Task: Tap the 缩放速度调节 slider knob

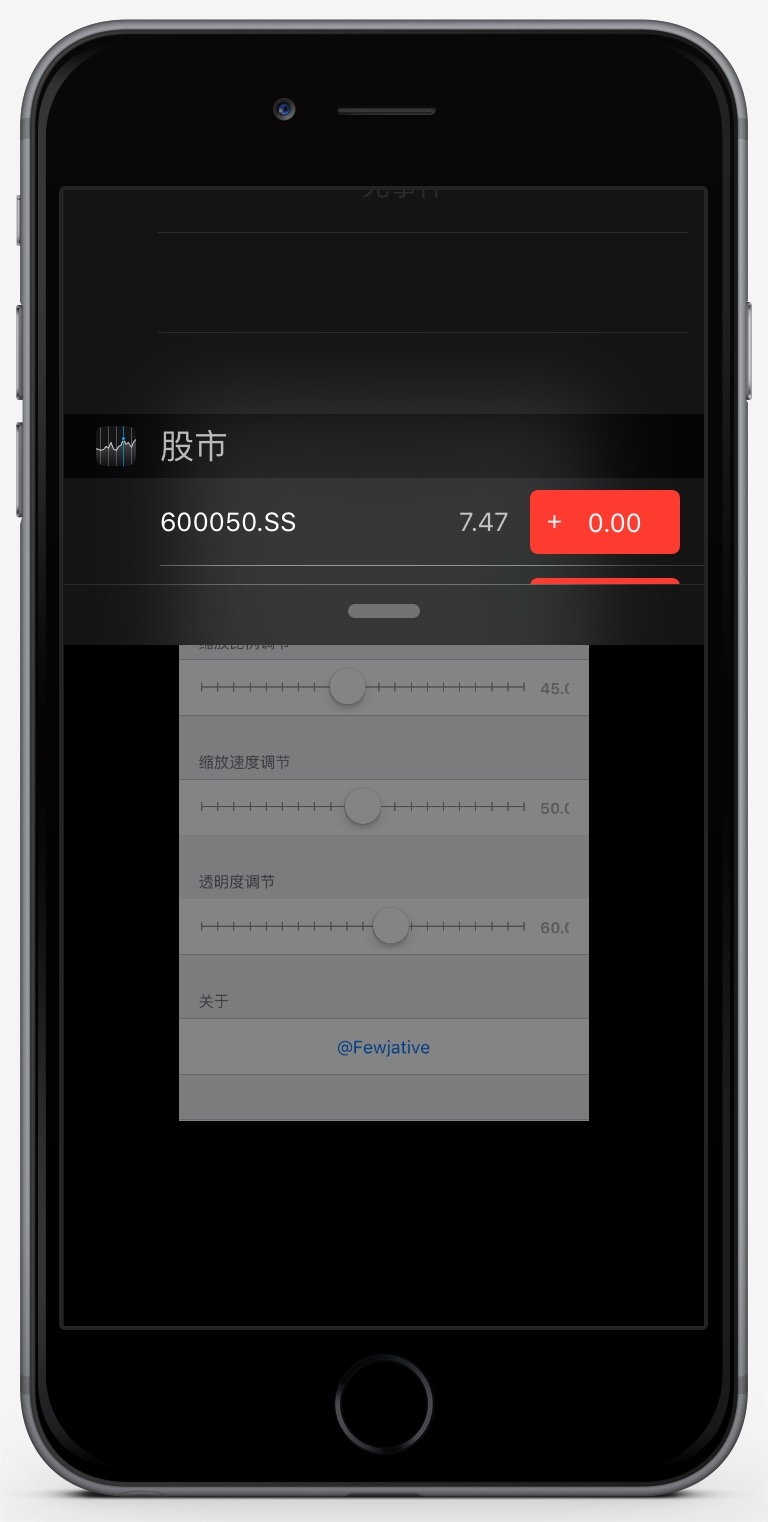Action: tap(363, 806)
